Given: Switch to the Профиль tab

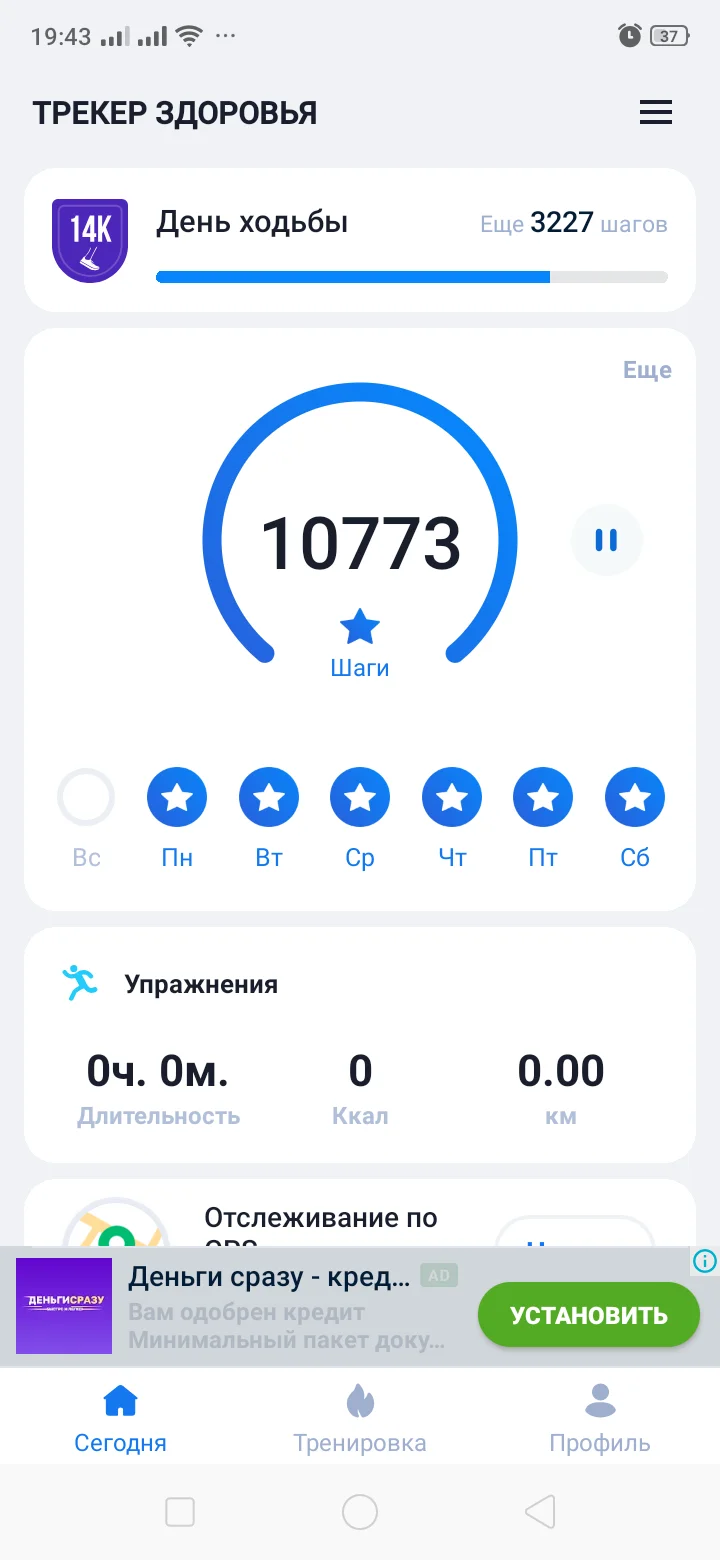Looking at the screenshot, I should point(600,1418).
